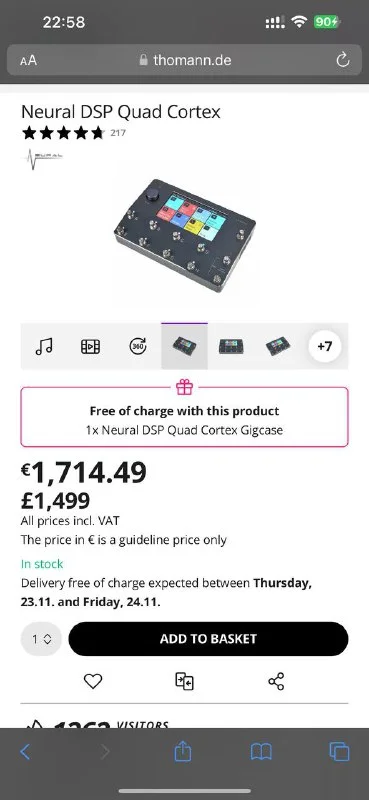369x800 pixels.
Task: Share this product
Action: pos(276,681)
